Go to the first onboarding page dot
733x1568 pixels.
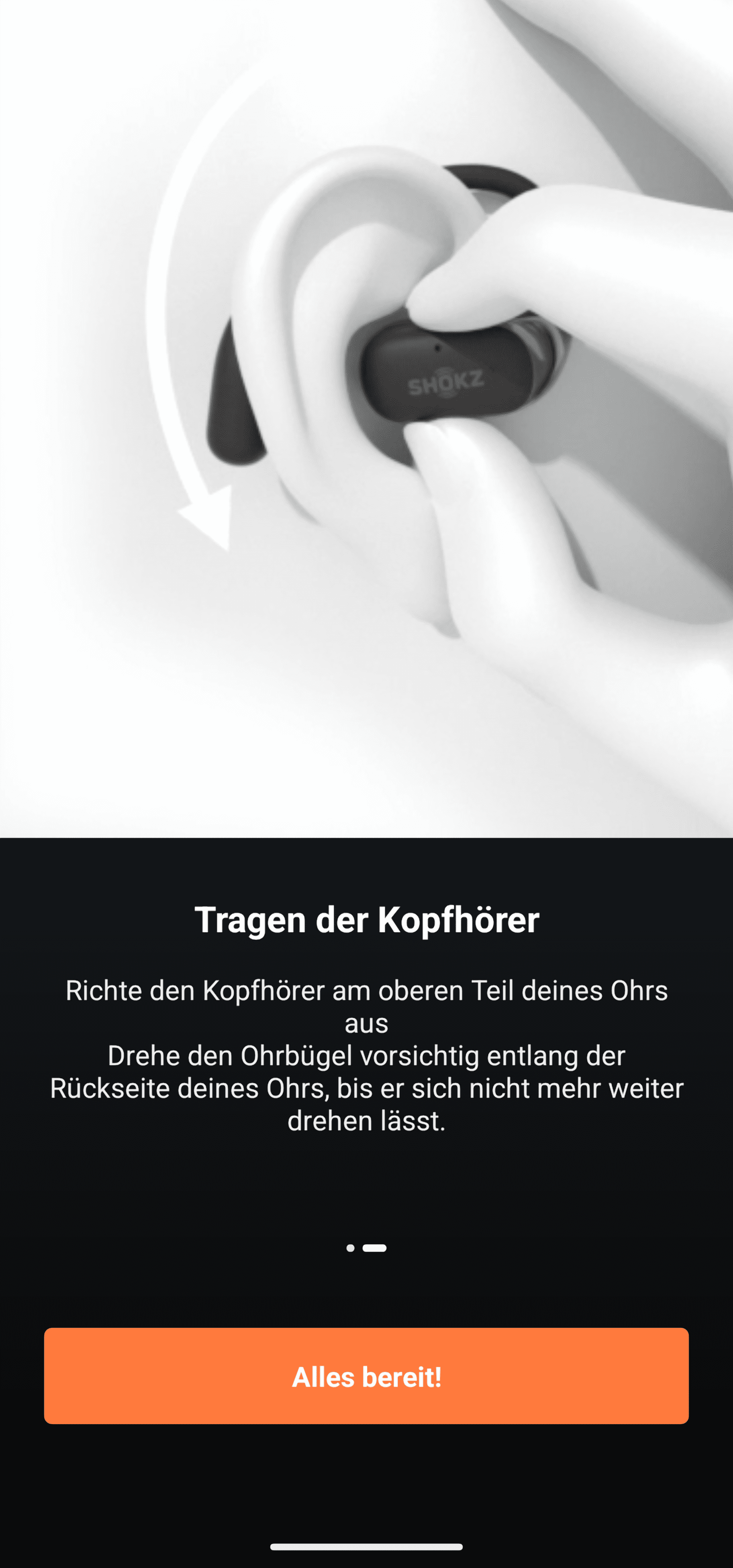(351, 1248)
